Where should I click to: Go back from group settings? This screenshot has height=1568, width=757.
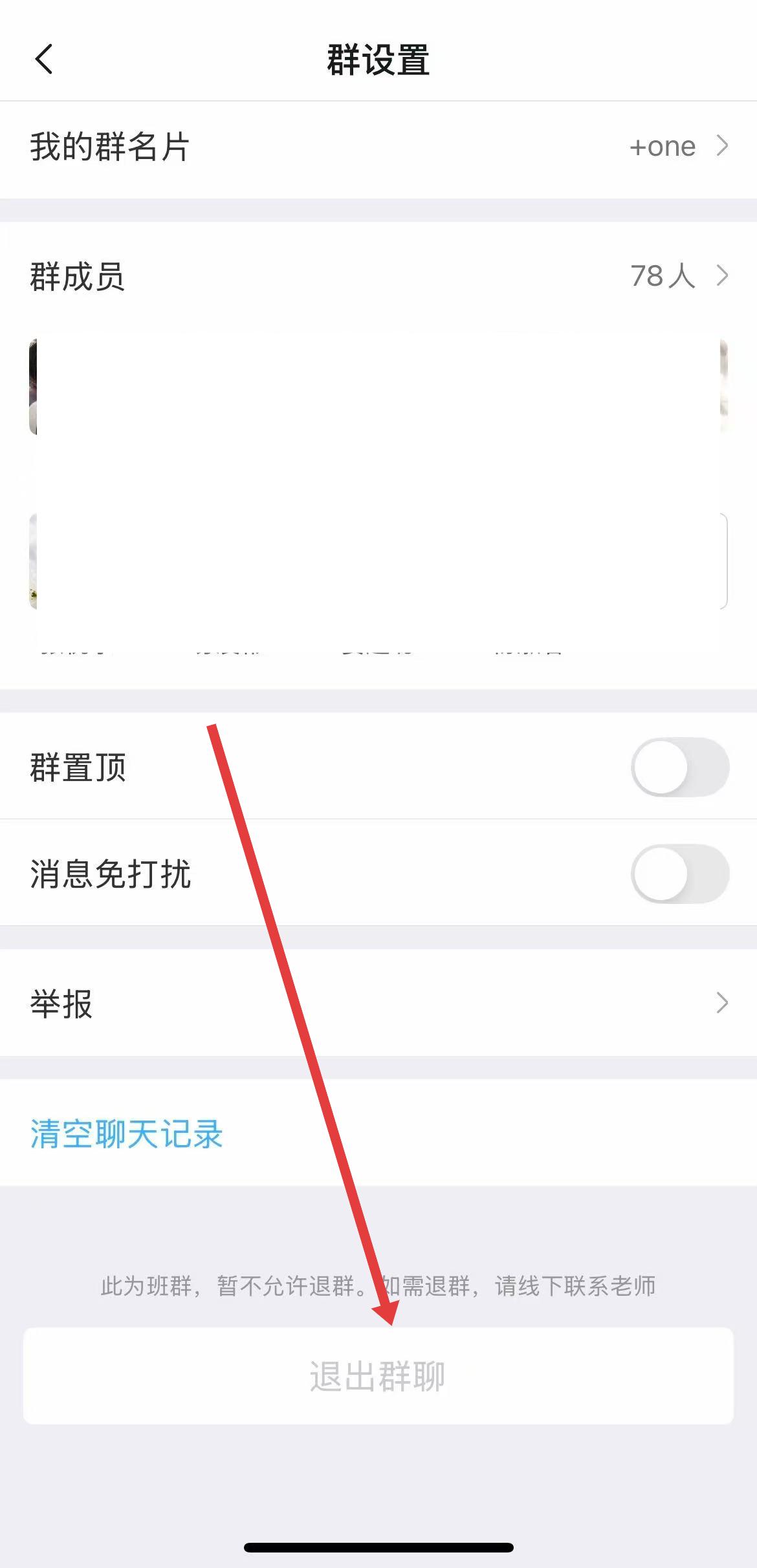44,59
